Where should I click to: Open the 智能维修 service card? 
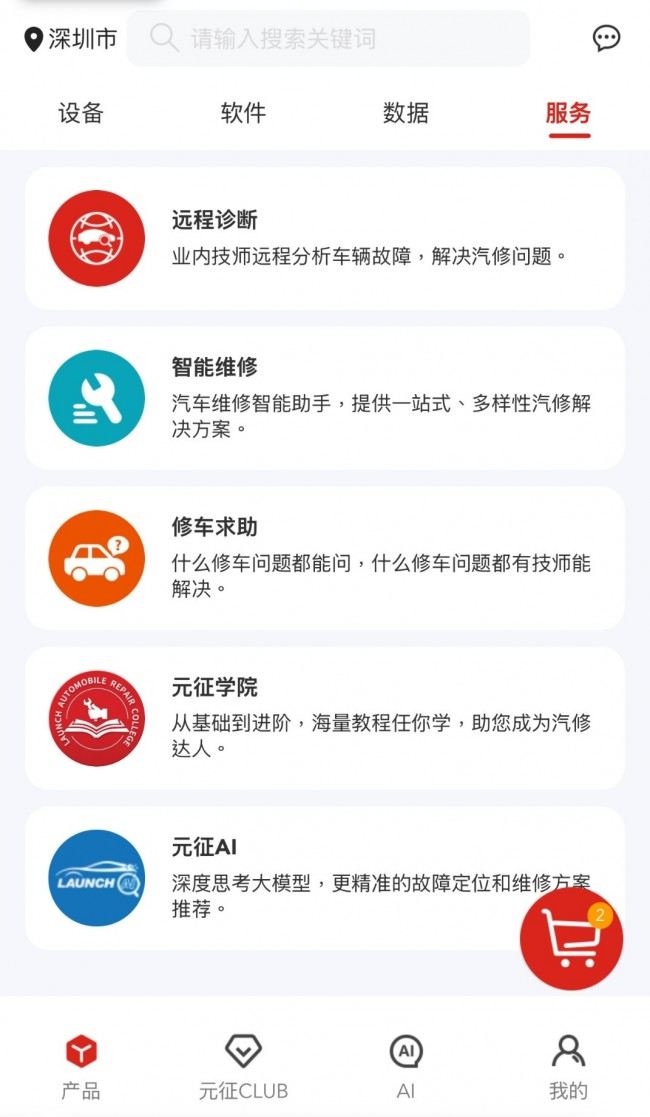click(325, 398)
